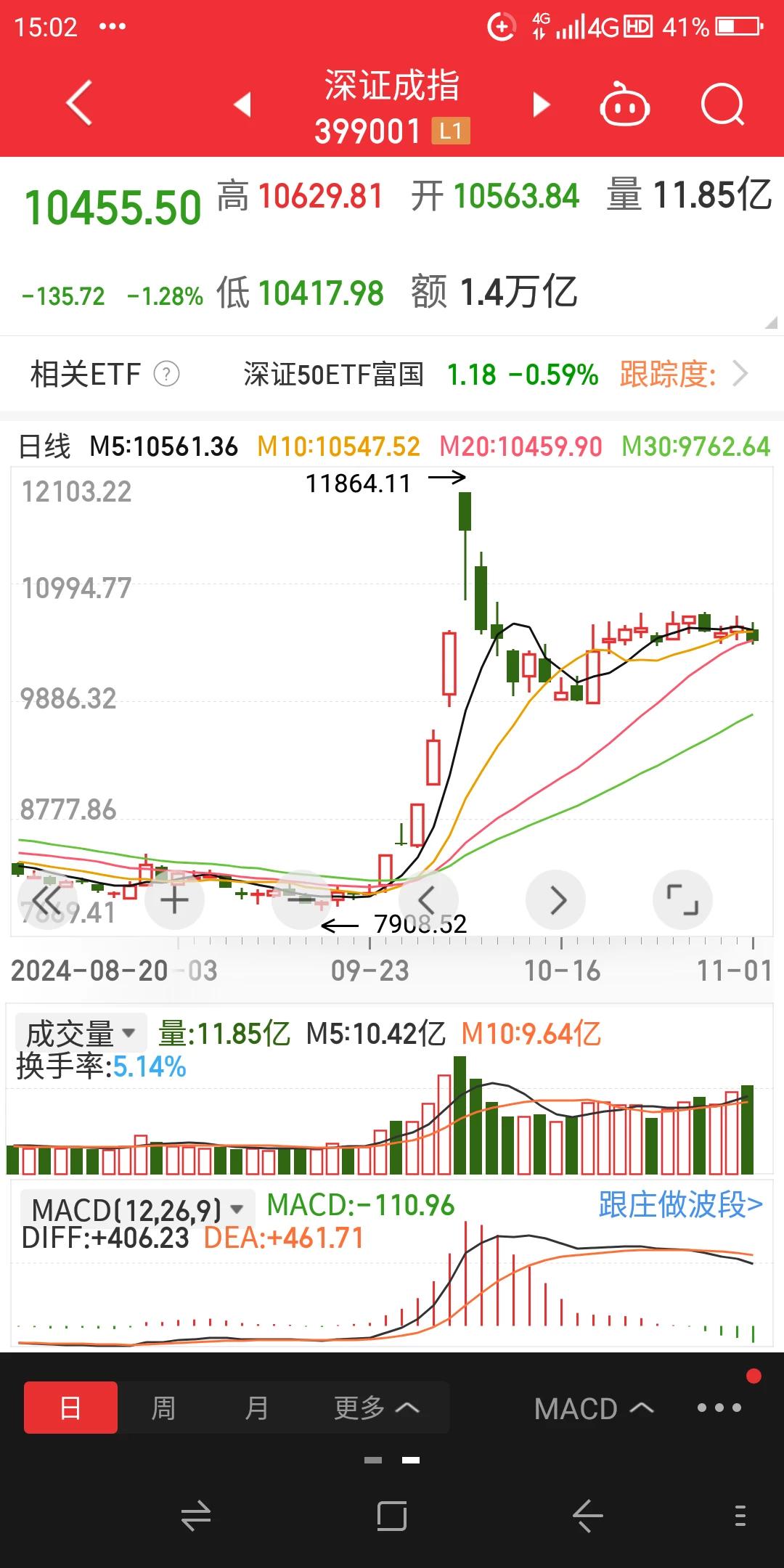Switch to the 周 weekly chart tab
784x1568 pixels.
pos(163,1408)
